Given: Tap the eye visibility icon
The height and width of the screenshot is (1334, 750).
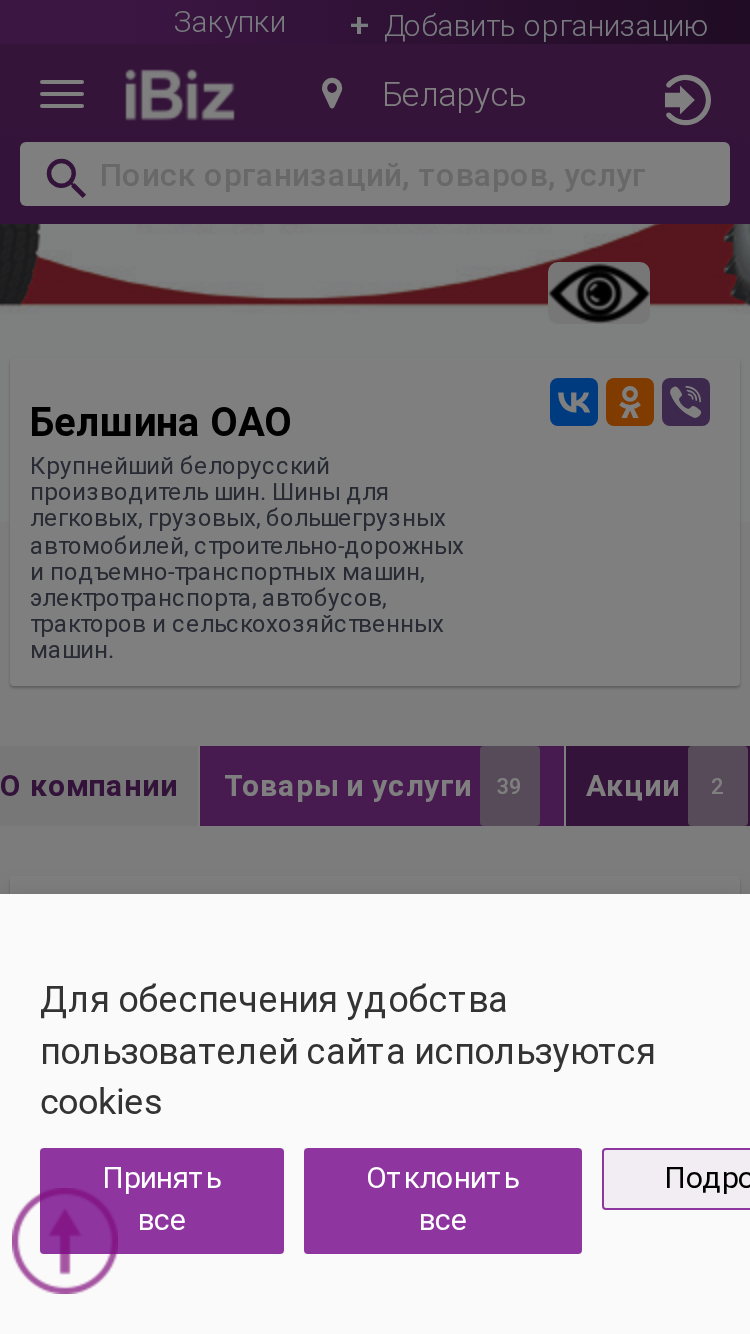Looking at the screenshot, I should pos(599,293).
